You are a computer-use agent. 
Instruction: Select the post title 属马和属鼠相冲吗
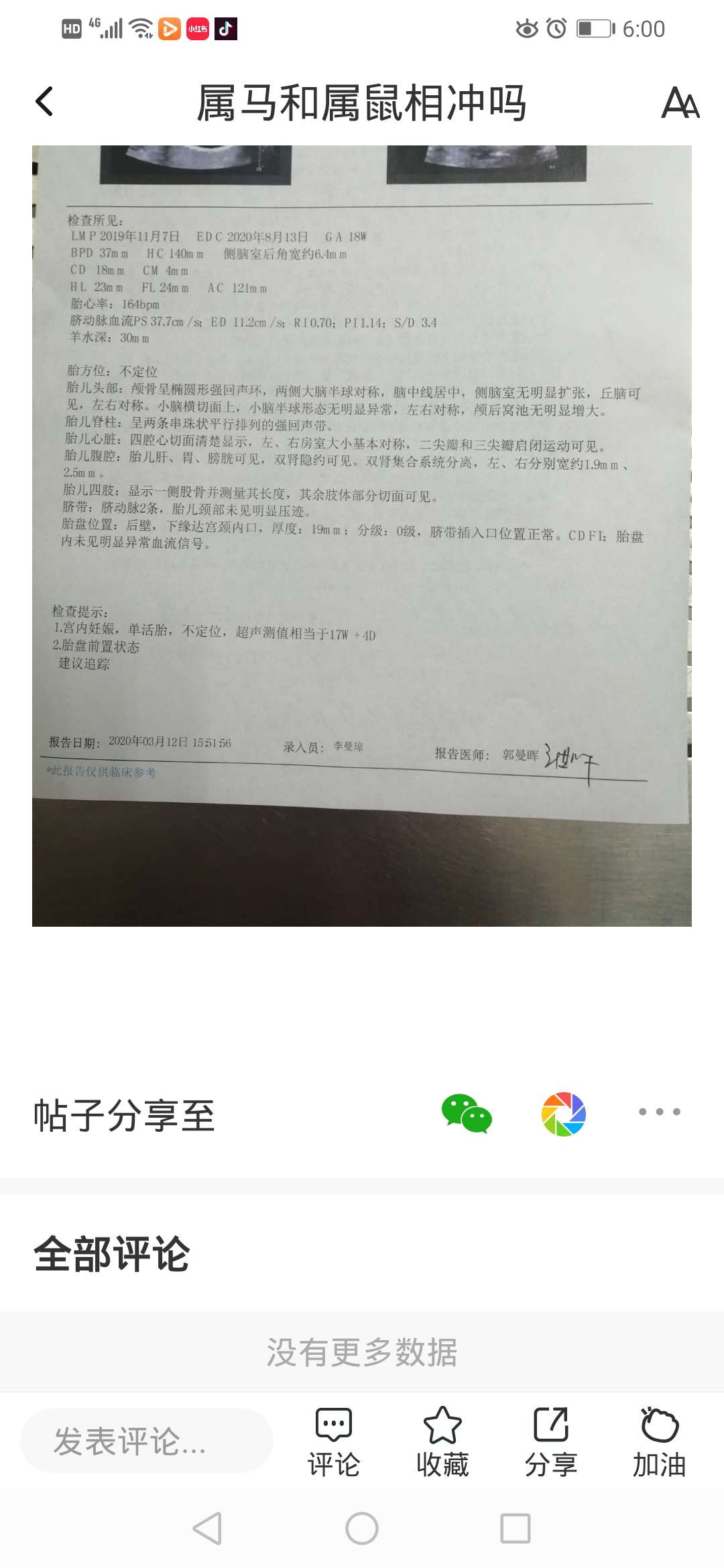tap(362, 104)
